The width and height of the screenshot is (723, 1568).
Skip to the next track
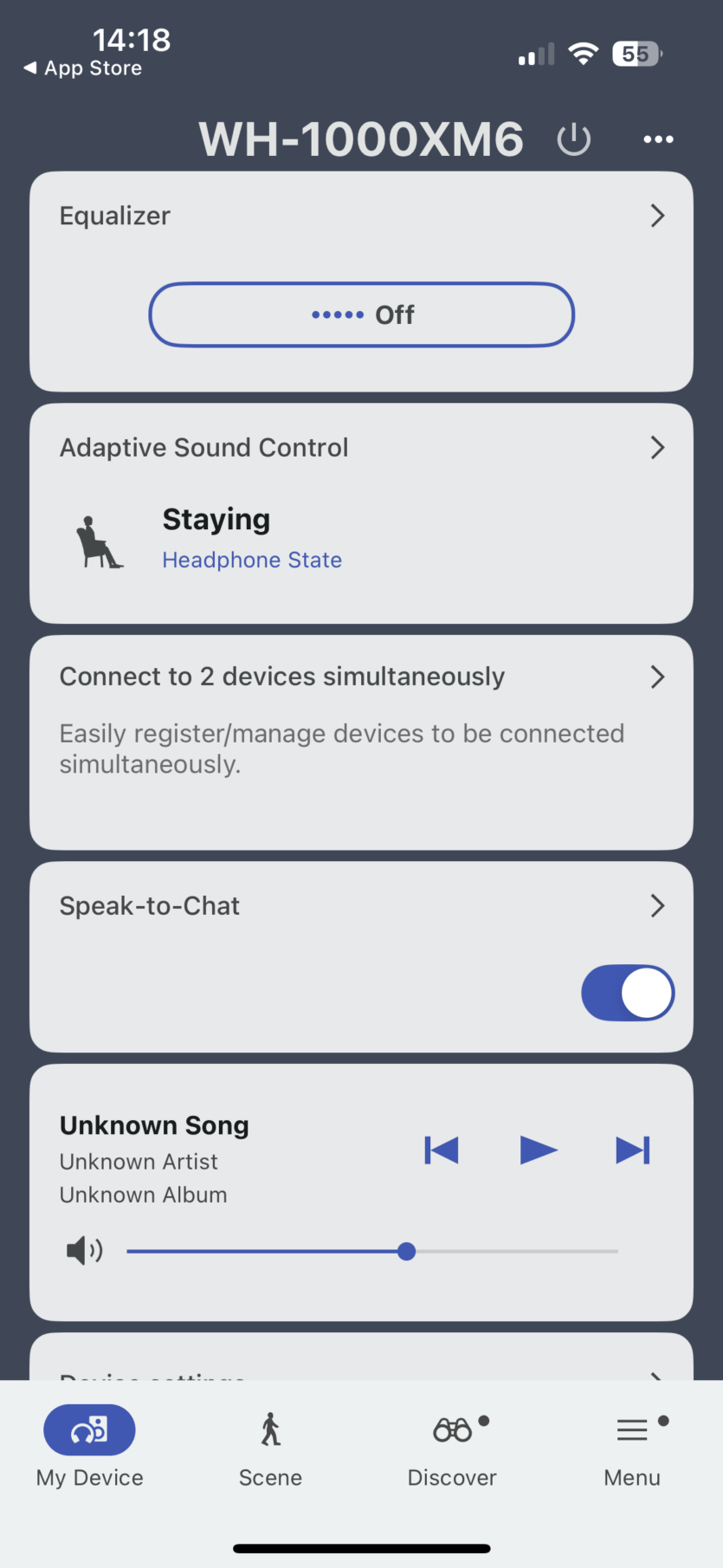[633, 1150]
